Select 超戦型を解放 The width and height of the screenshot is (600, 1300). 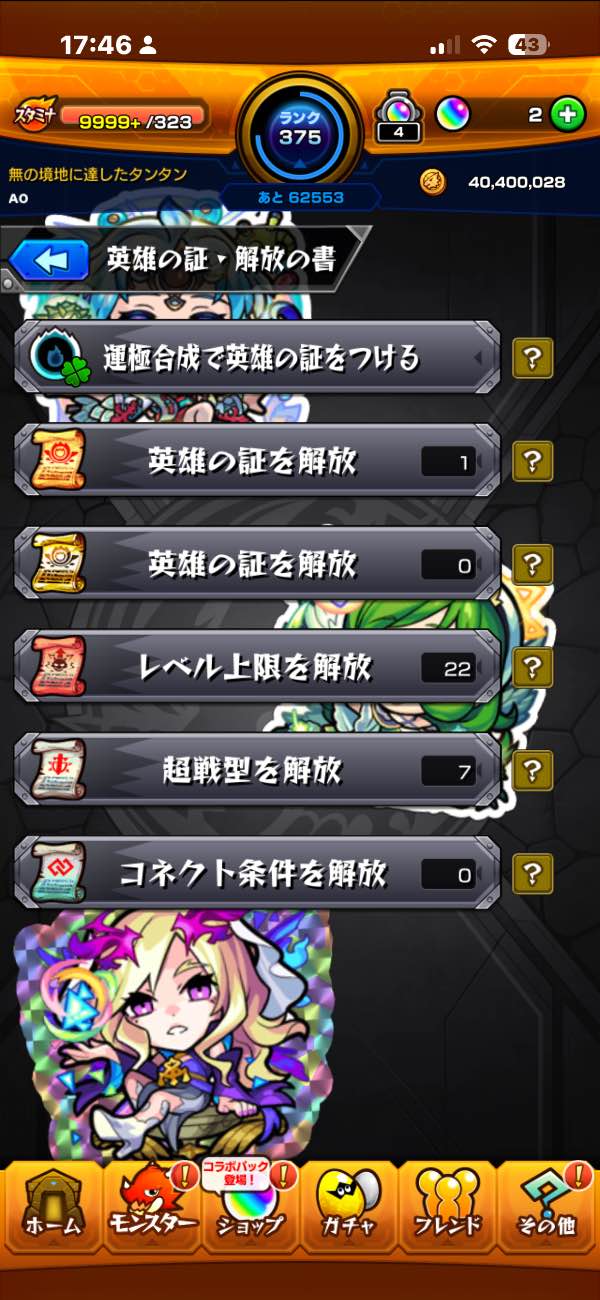[257, 770]
